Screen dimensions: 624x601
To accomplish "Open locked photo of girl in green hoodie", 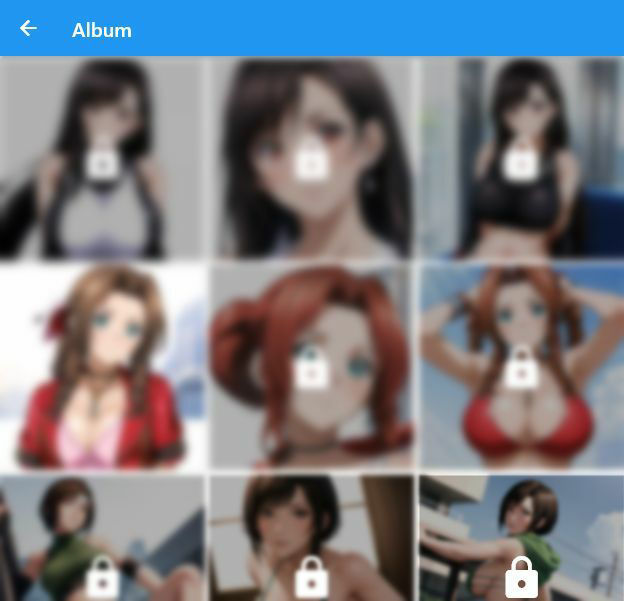I will click(520, 540).
